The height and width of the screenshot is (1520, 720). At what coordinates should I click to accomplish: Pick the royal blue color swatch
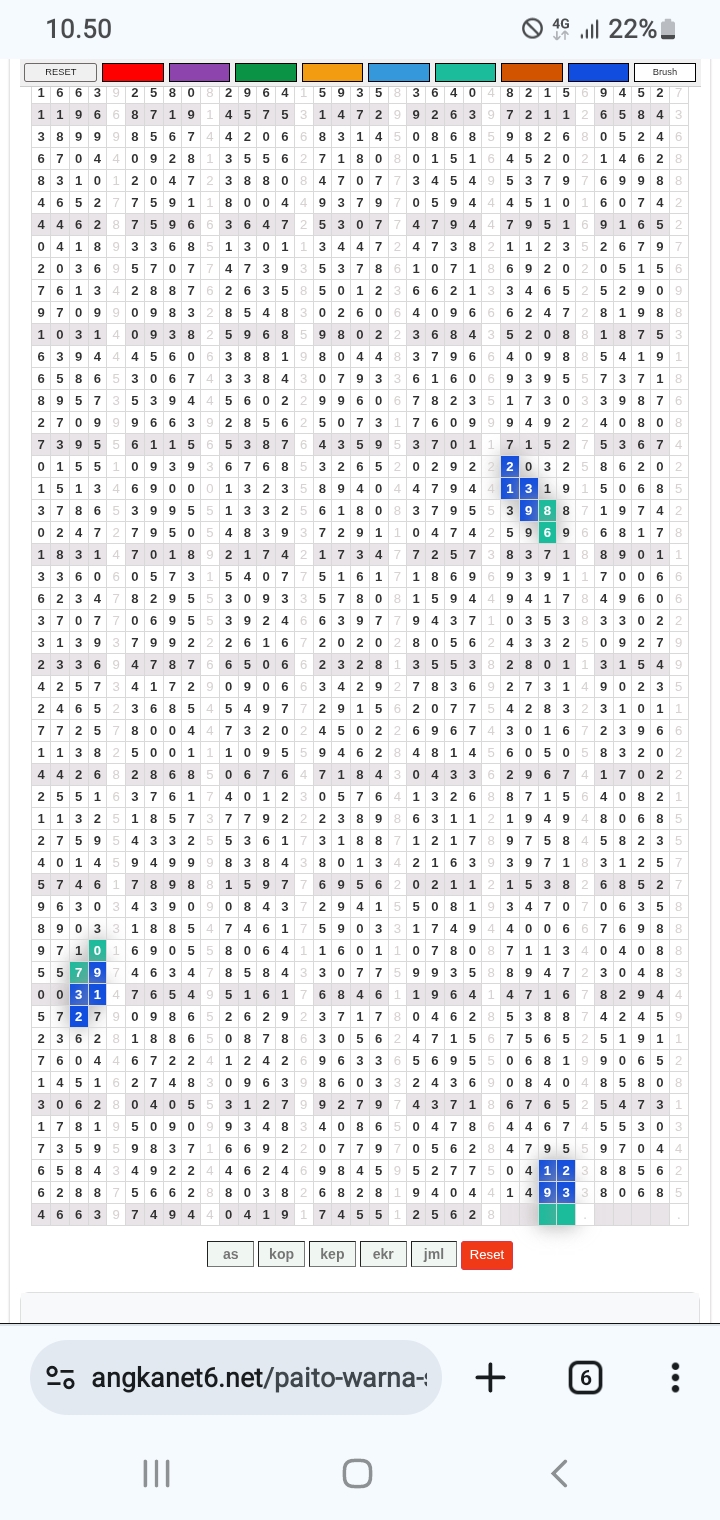(x=598, y=72)
